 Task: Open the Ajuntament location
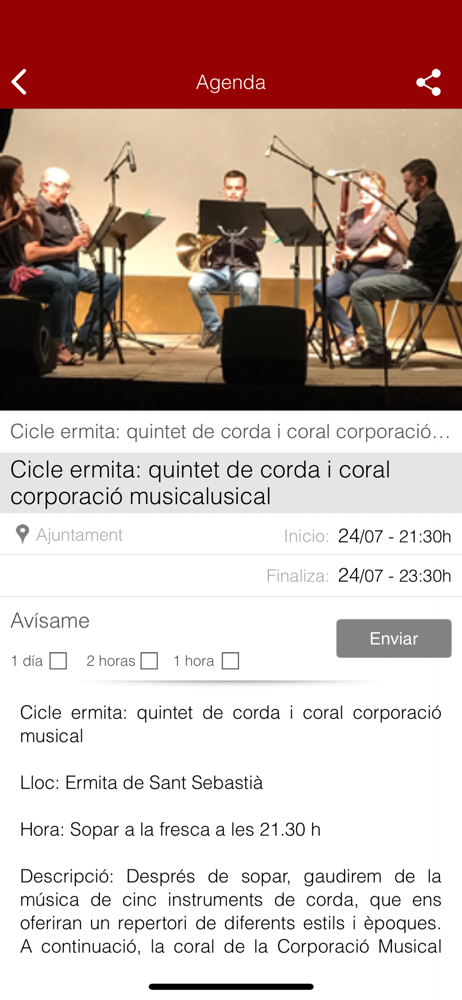70,535
